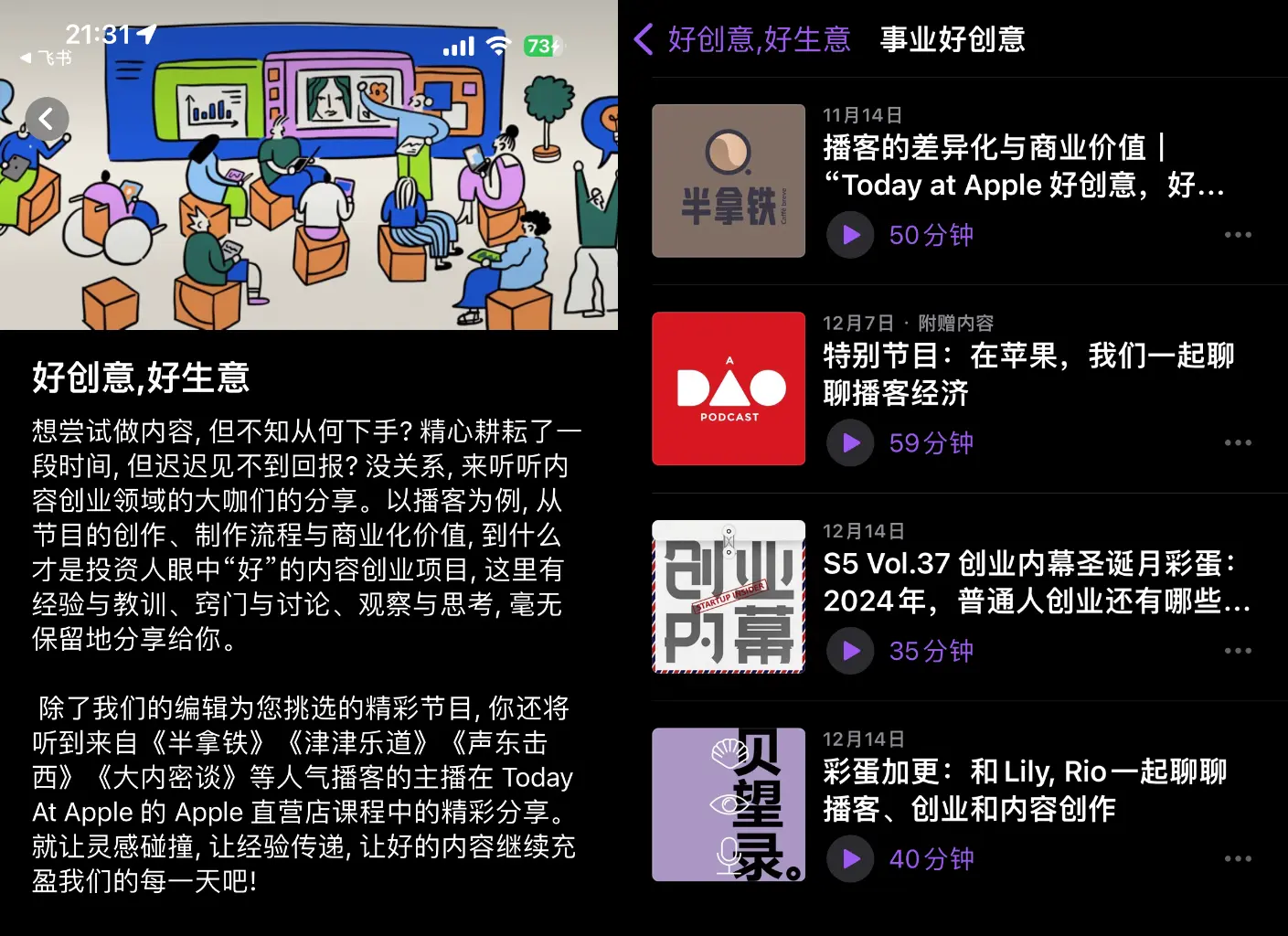Return to 飞书 via status bar link
This screenshot has width=1288, height=936.
(x=46, y=58)
